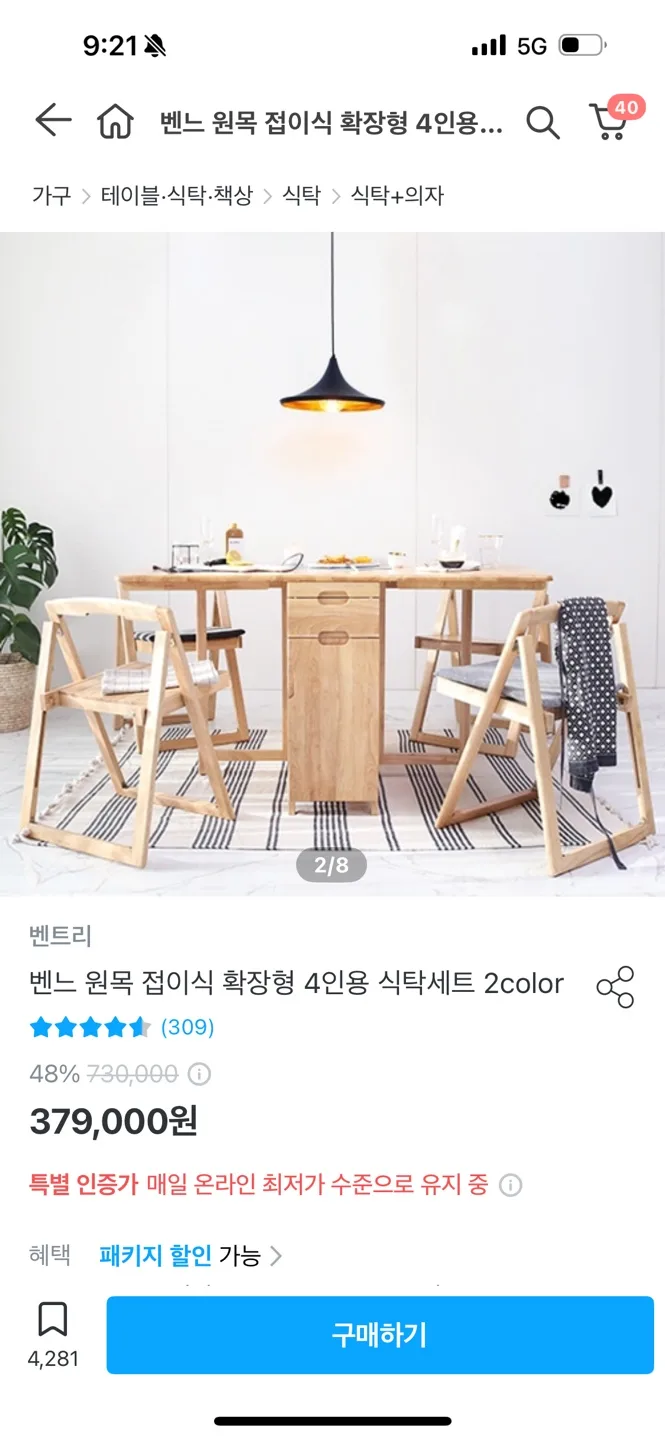The width and height of the screenshot is (665, 1440).
Task: Visit the 벤트리 brand page
Action: tap(61, 936)
